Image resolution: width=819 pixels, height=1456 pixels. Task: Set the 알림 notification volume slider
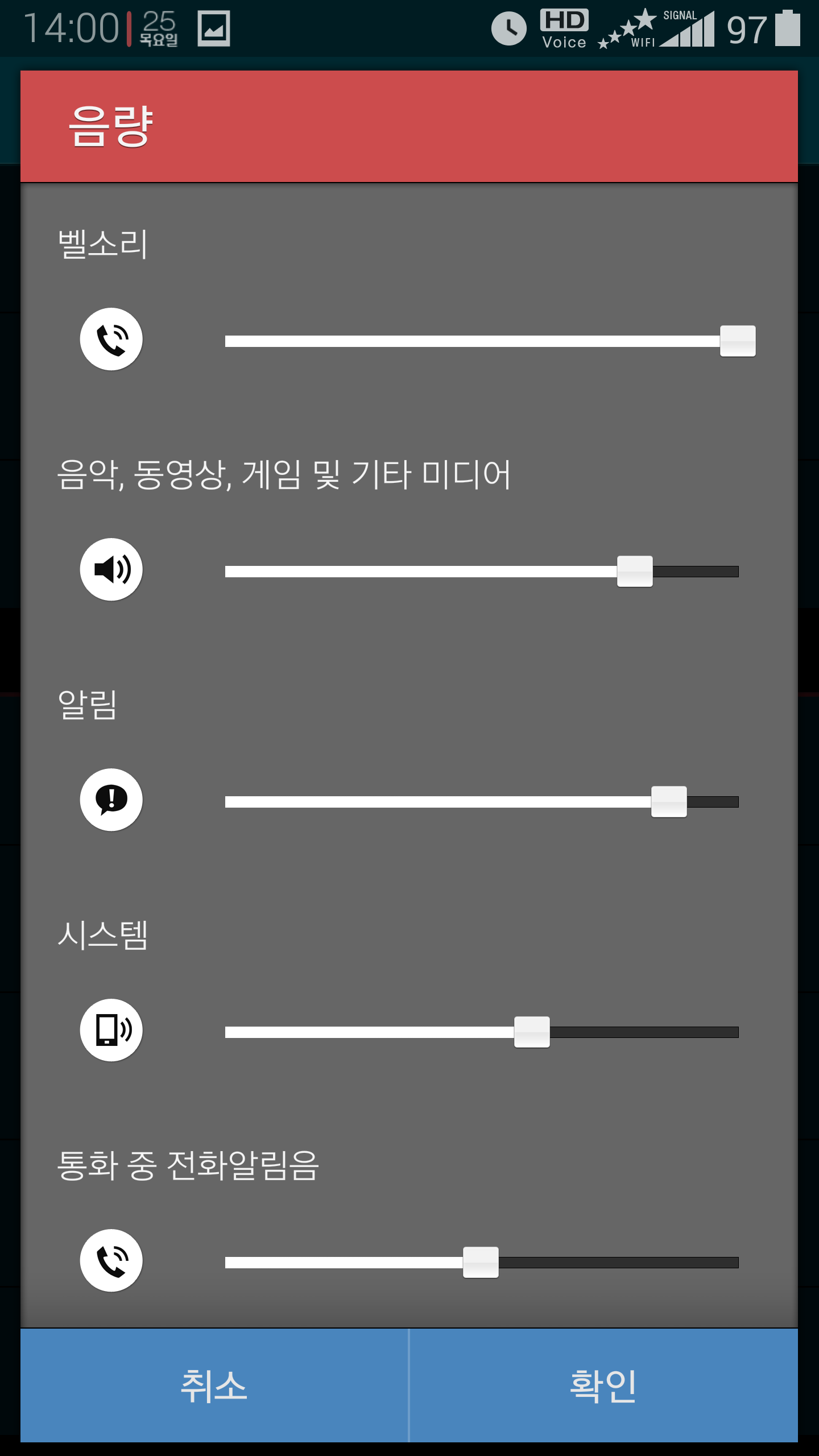point(481,802)
